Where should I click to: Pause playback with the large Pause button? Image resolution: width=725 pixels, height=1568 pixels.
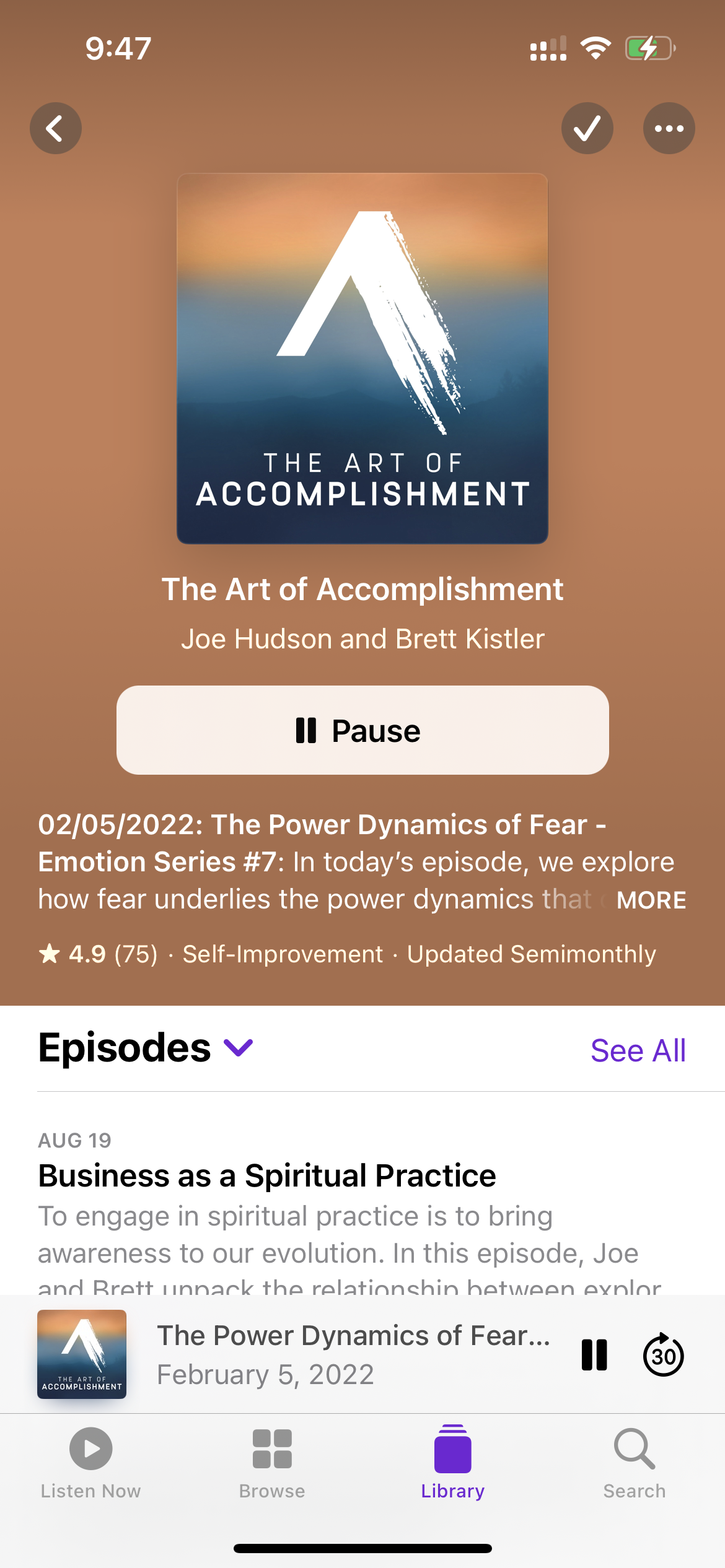pos(362,730)
